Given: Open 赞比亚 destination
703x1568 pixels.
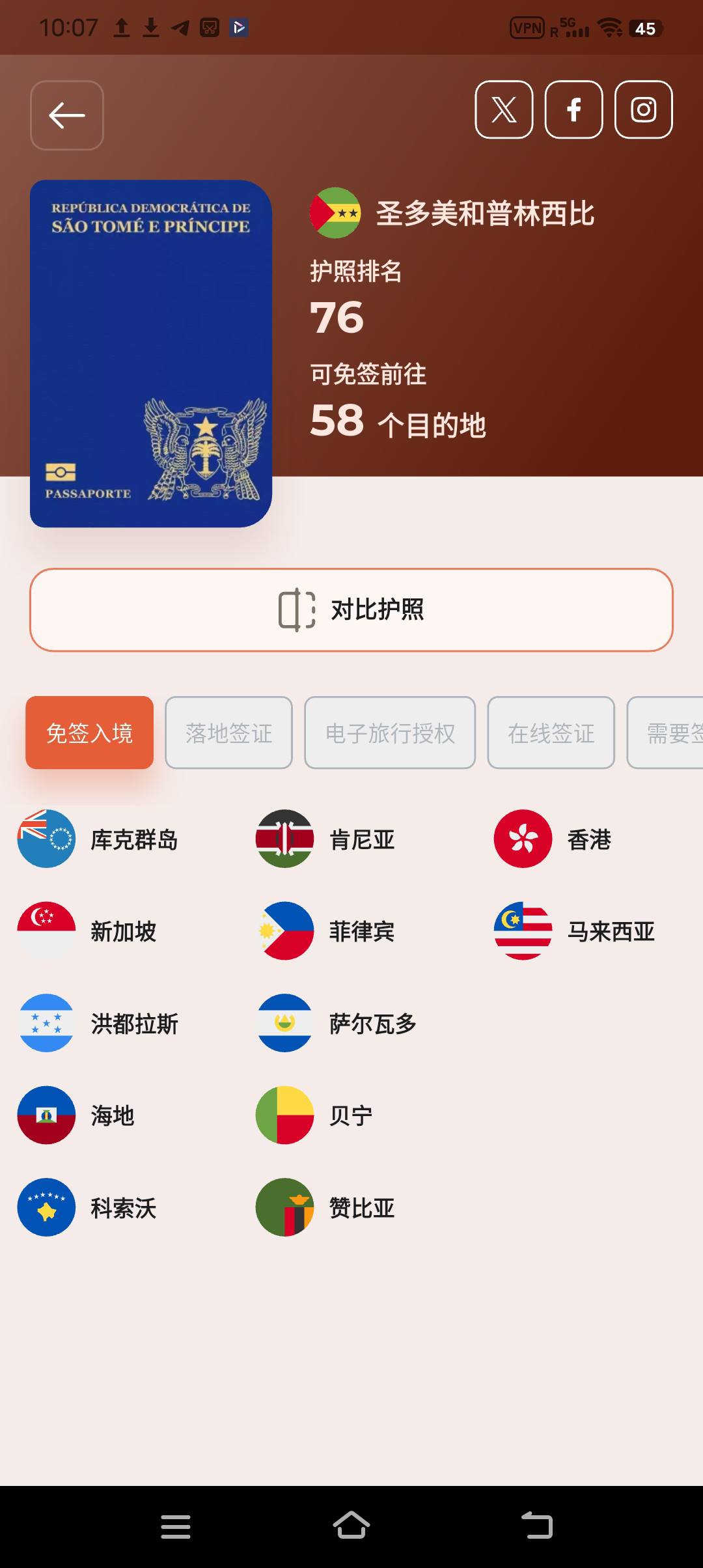Looking at the screenshot, I should [x=325, y=1207].
